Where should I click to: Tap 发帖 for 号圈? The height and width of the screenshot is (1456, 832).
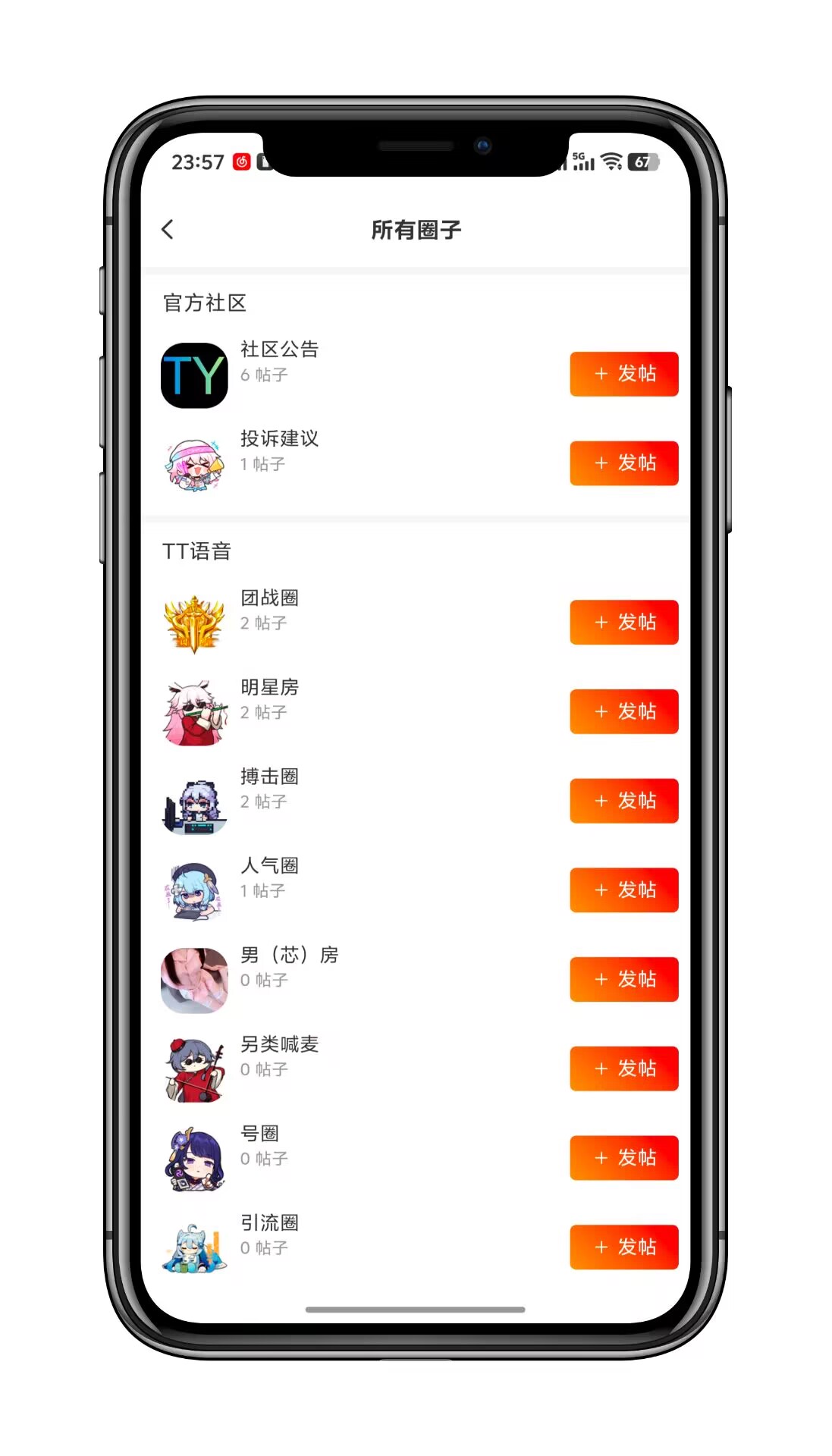click(x=623, y=1158)
